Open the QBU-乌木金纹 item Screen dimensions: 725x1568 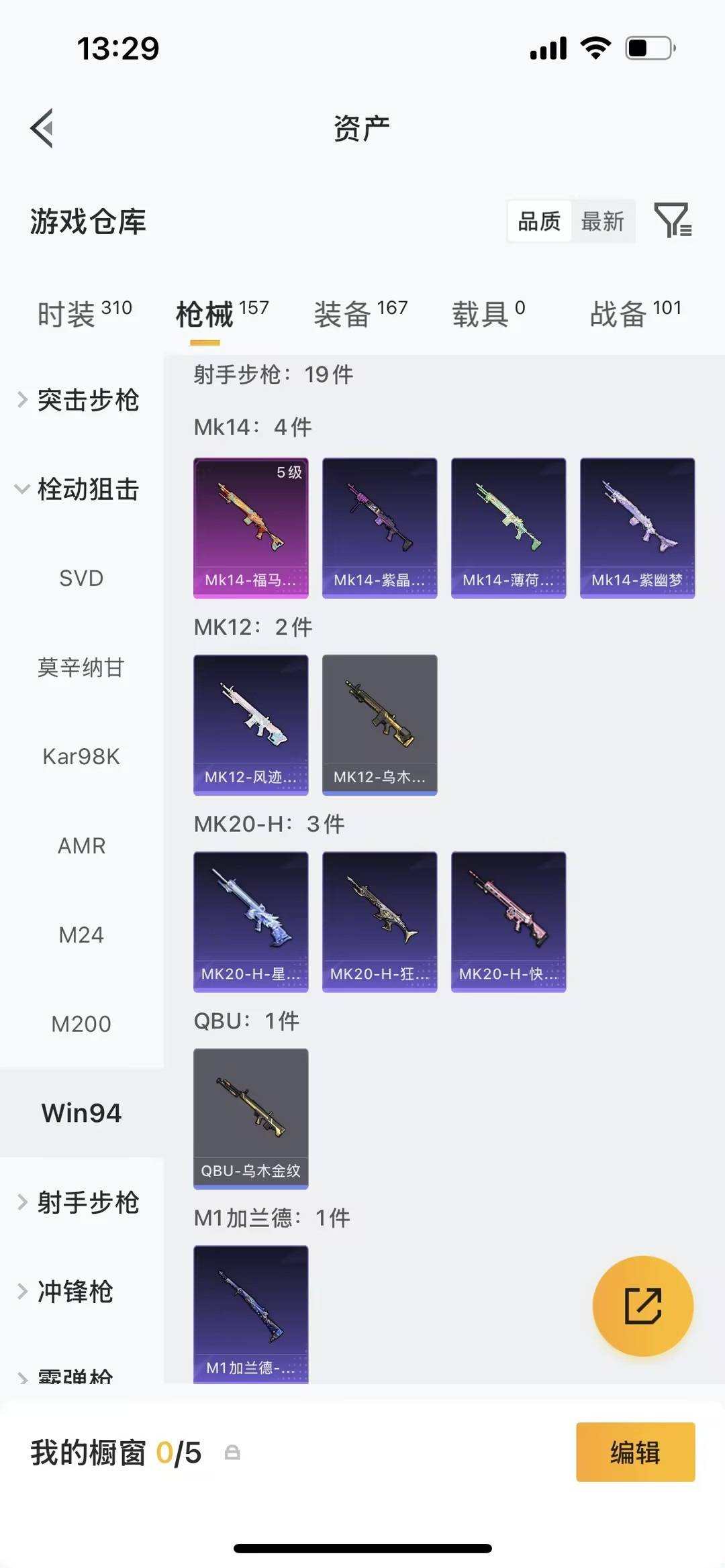coord(250,1117)
